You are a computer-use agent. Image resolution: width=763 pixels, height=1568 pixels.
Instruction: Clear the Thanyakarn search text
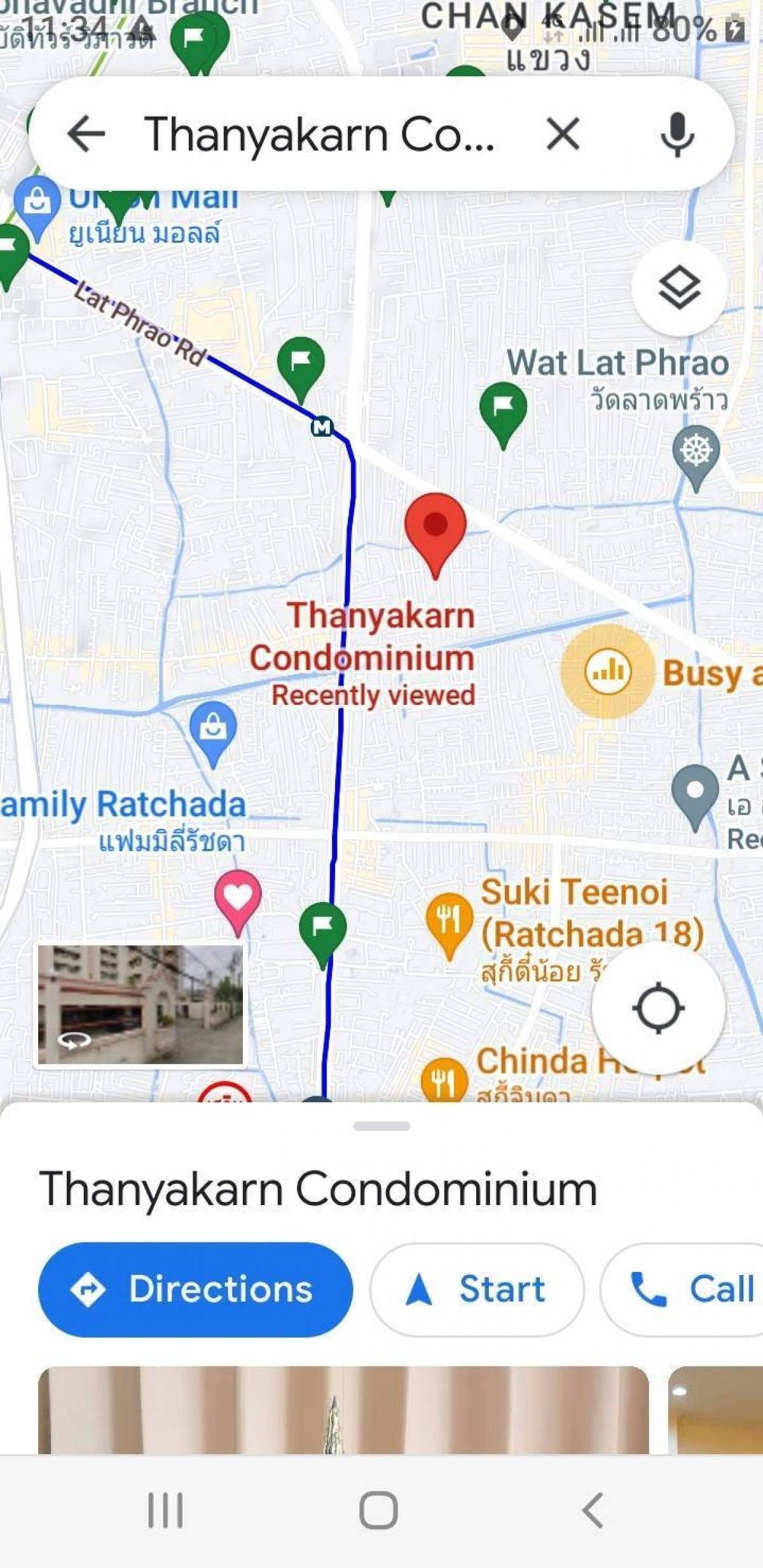563,134
